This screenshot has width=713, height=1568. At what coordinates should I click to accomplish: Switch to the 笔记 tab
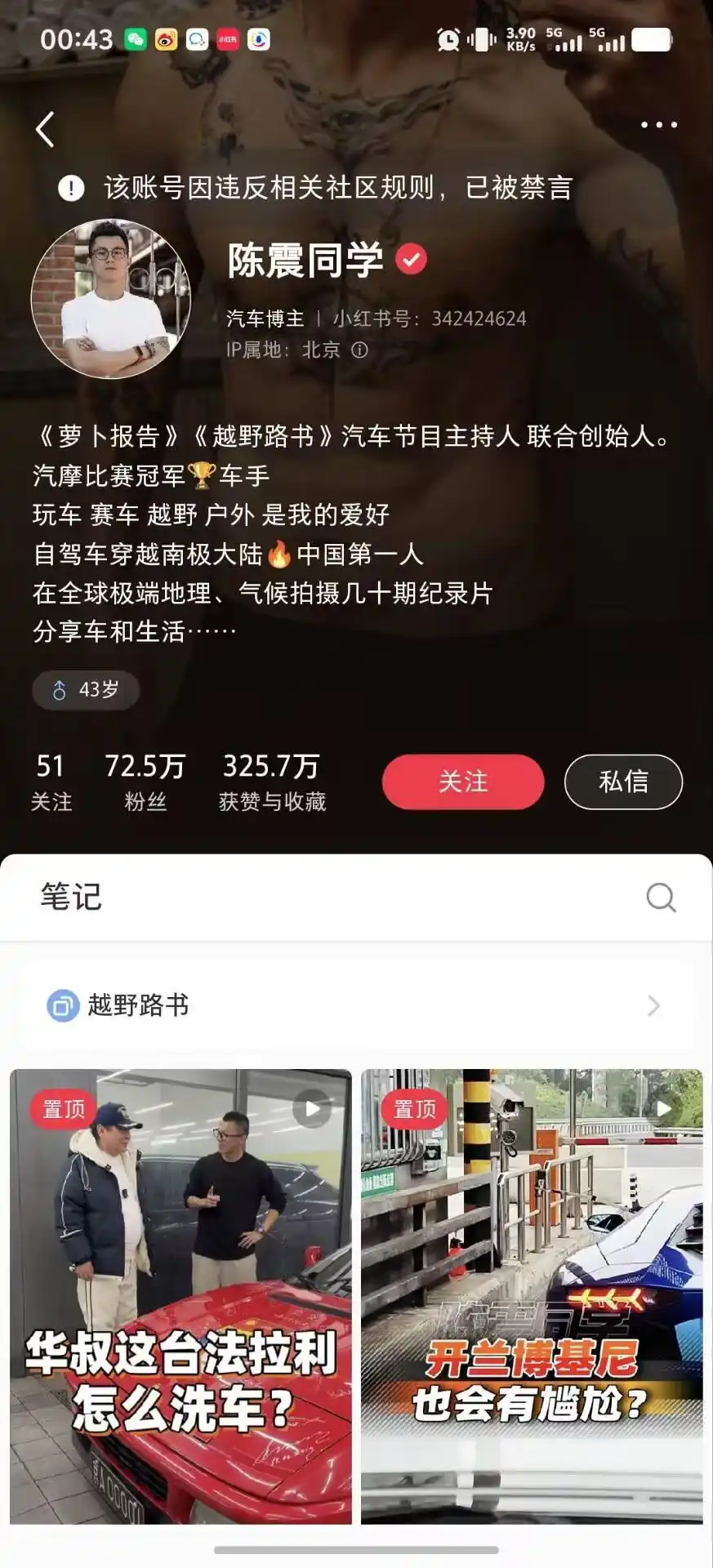click(69, 898)
